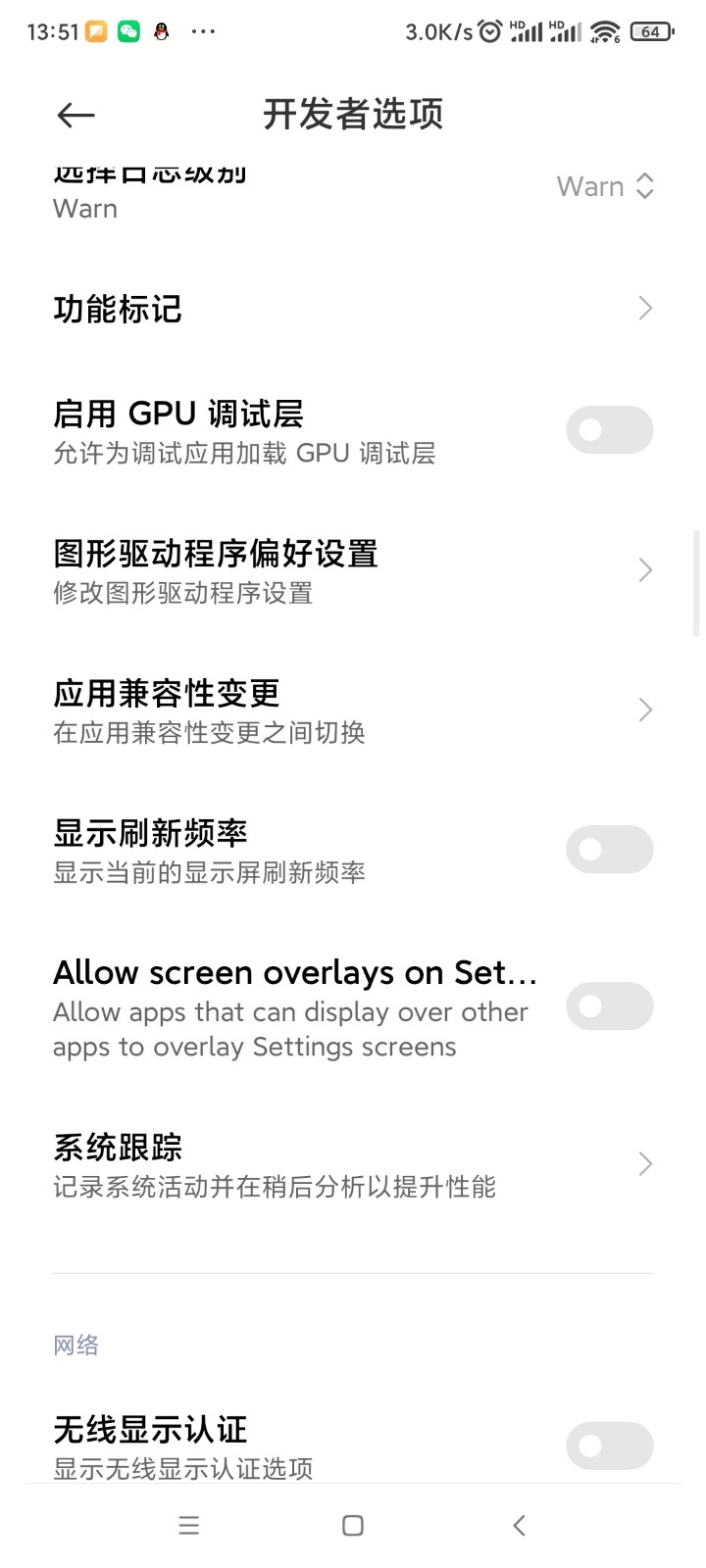Open the Warn log level dropdown
The width and height of the screenshot is (706, 1568).
pyautogui.click(x=604, y=186)
